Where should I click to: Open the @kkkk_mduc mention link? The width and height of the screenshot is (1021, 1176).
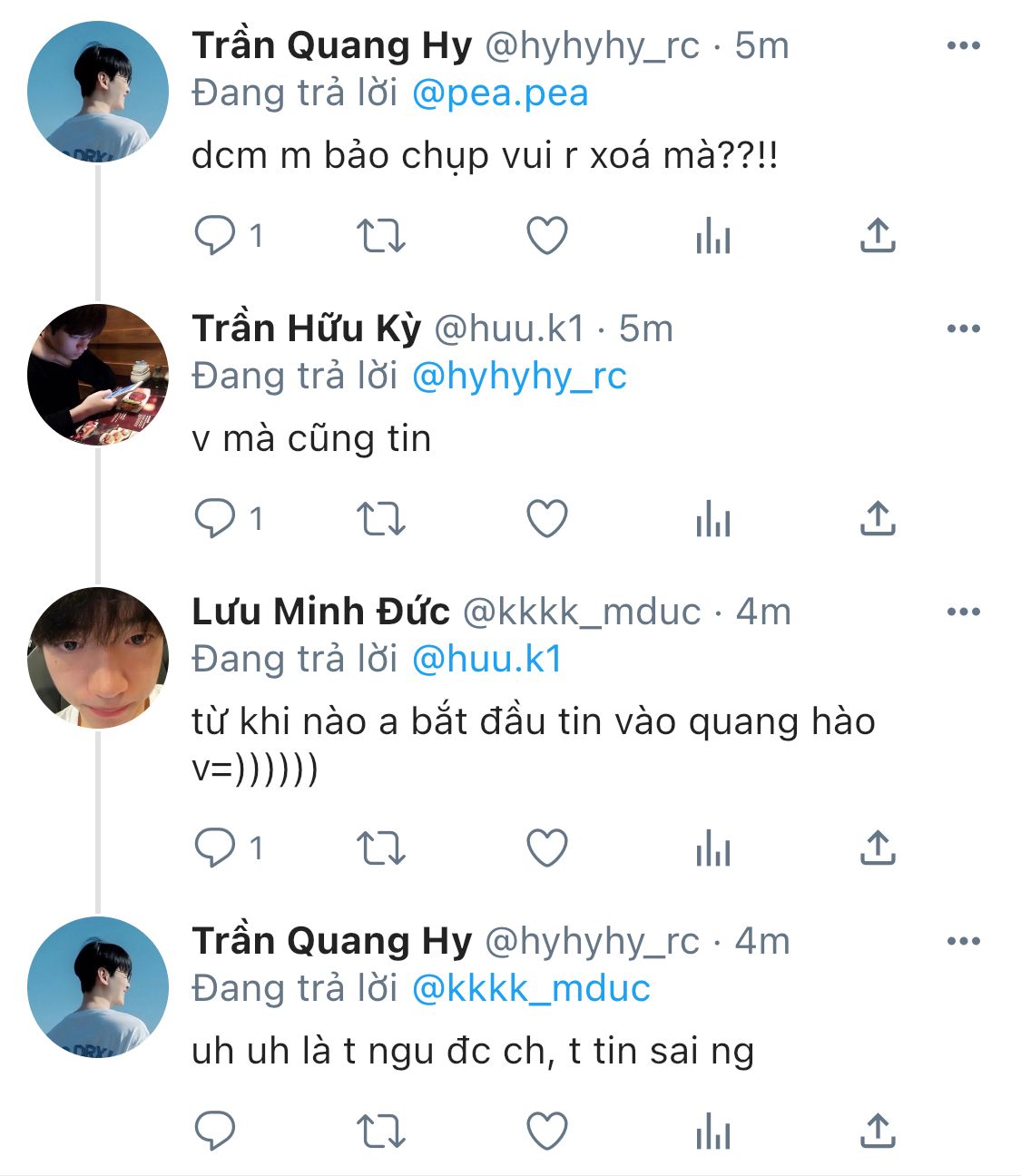531,989
